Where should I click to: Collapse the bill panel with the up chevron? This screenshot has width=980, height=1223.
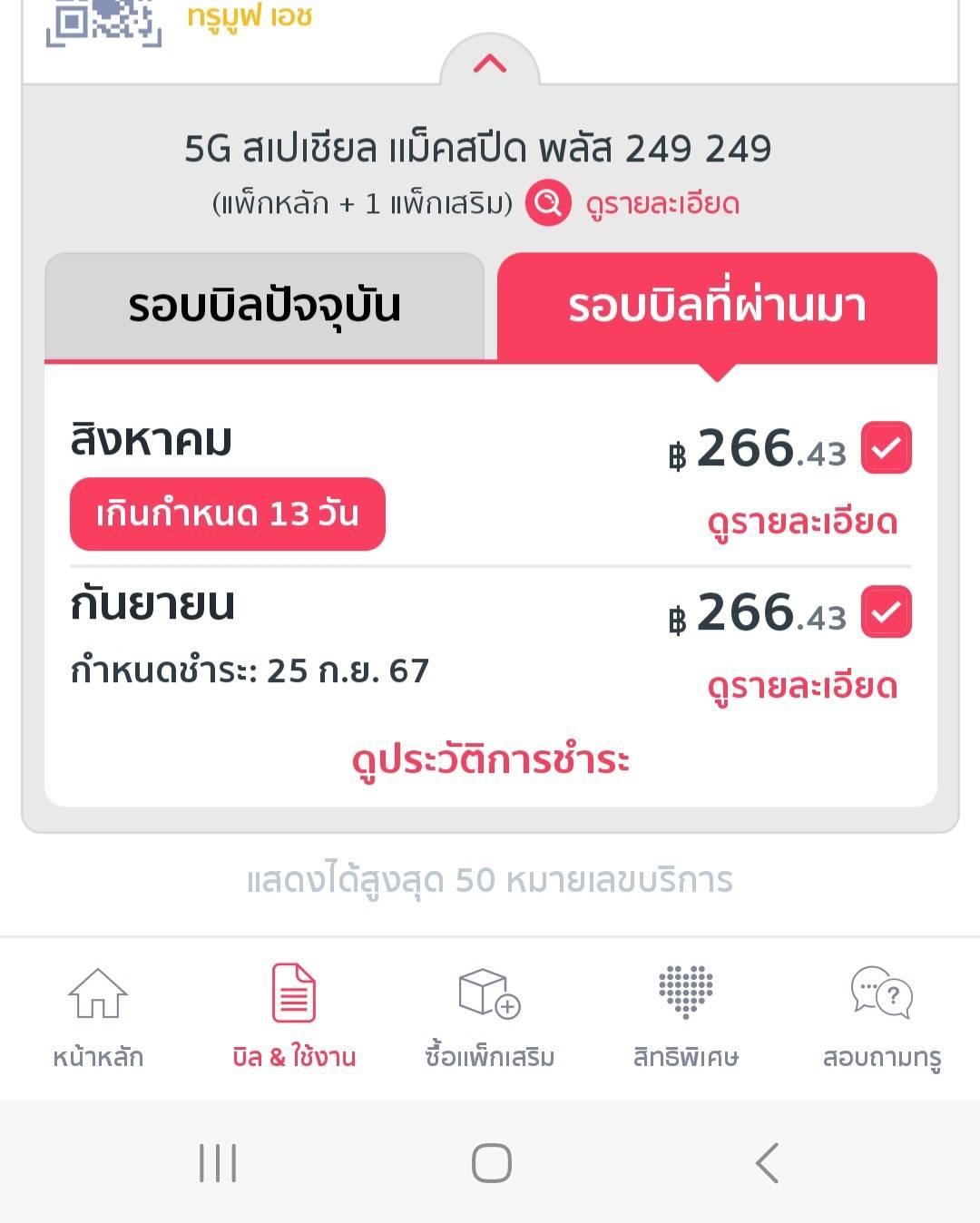490,64
